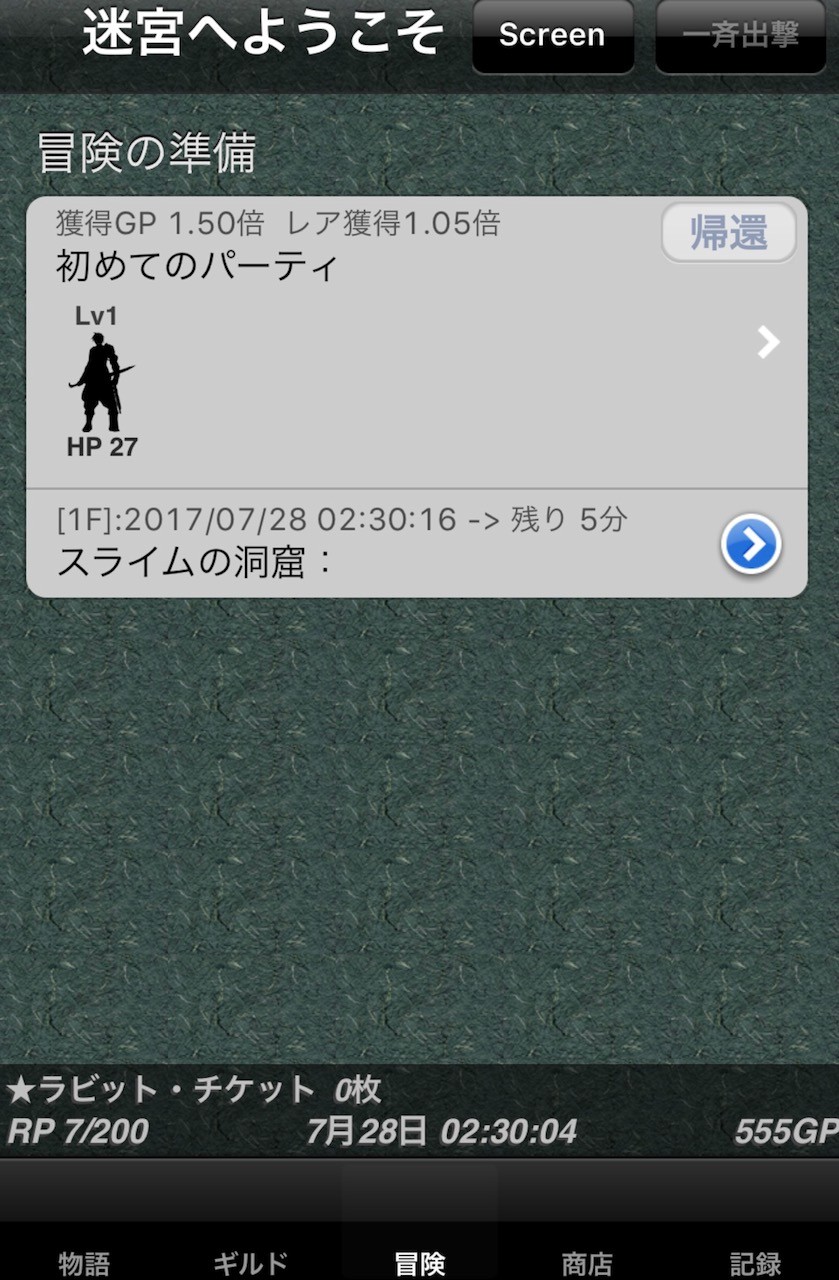Open スライムの洞窟 dungeon progress arrow

click(750, 545)
